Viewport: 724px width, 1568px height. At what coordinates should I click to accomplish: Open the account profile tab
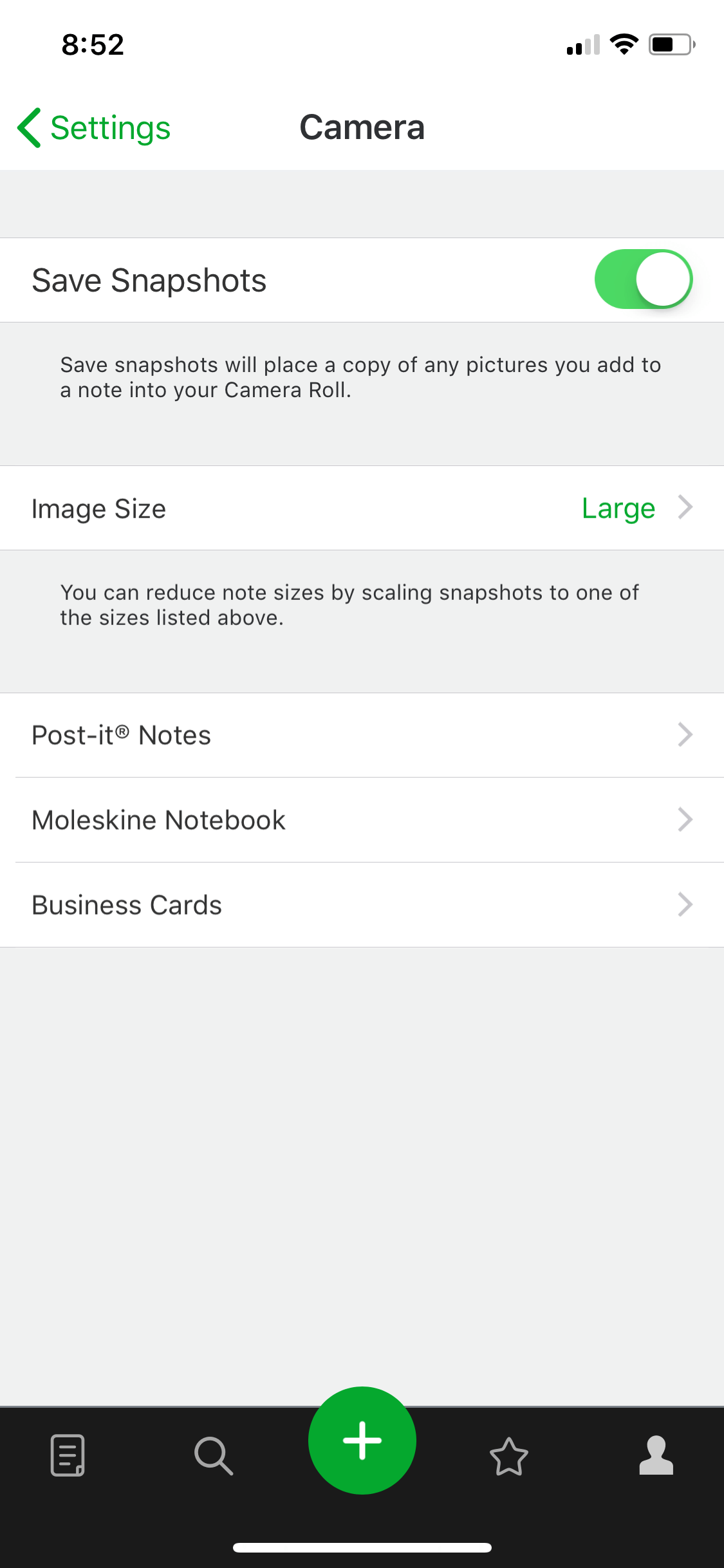656,1455
